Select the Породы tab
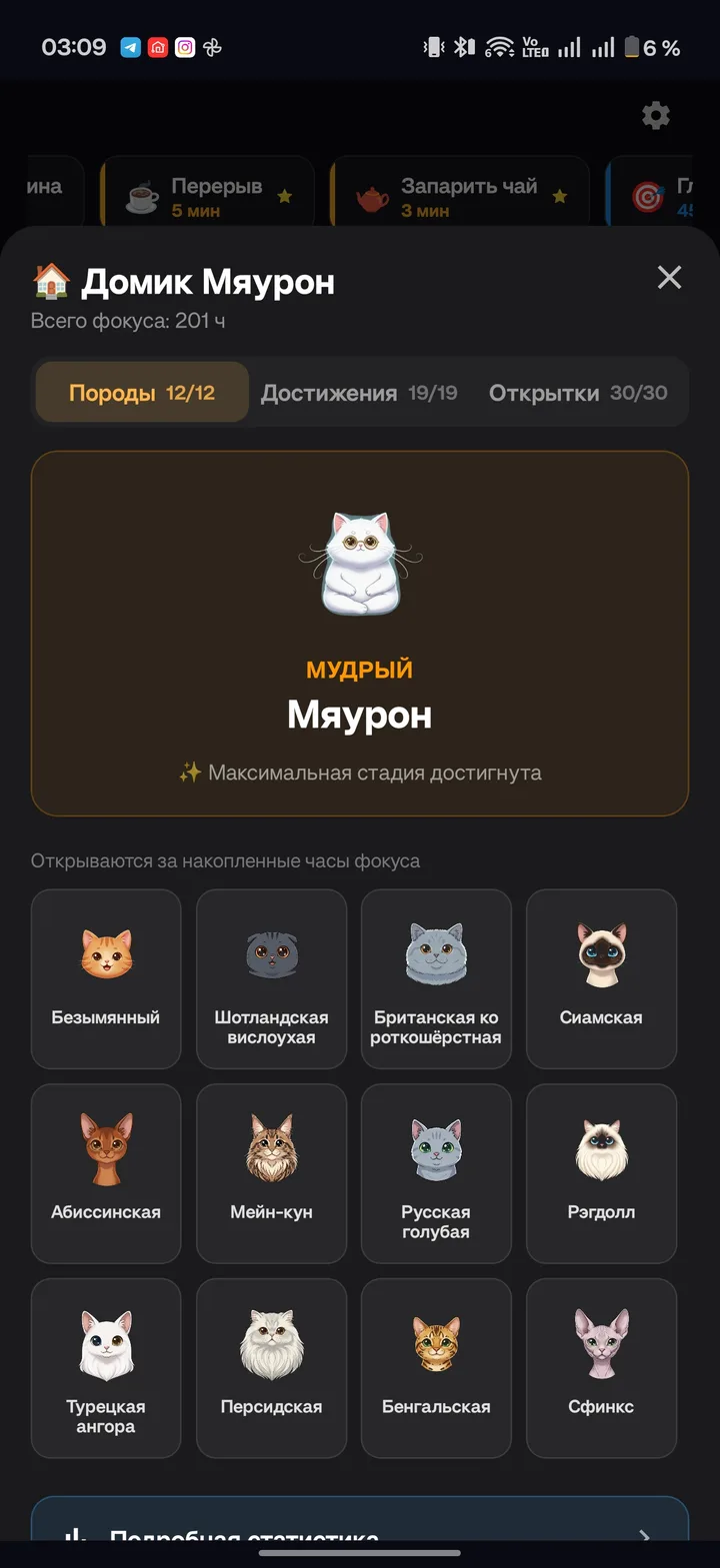This screenshot has width=720, height=1568. (x=140, y=392)
